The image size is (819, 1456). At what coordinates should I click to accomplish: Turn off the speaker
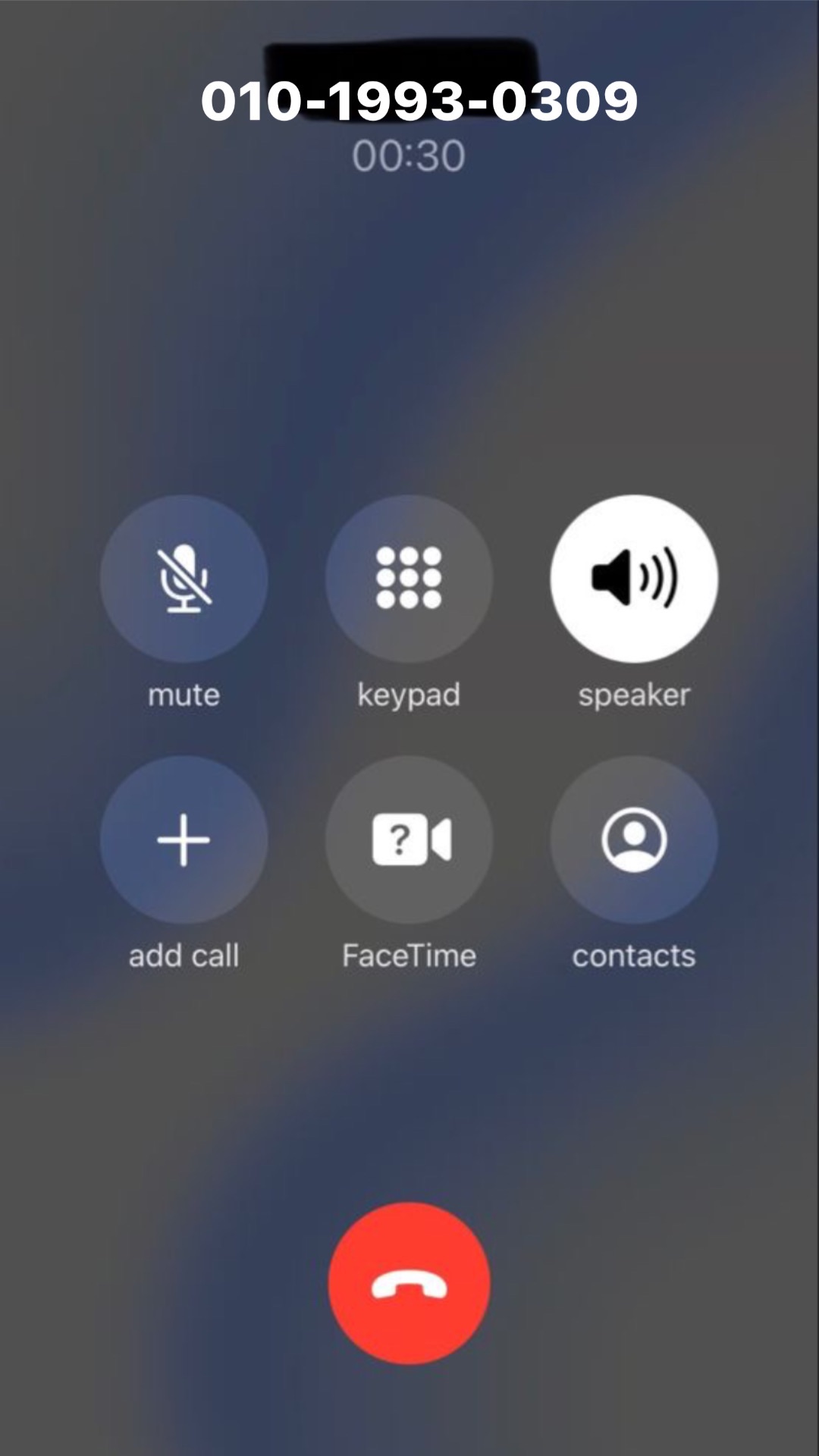coord(634,579)
